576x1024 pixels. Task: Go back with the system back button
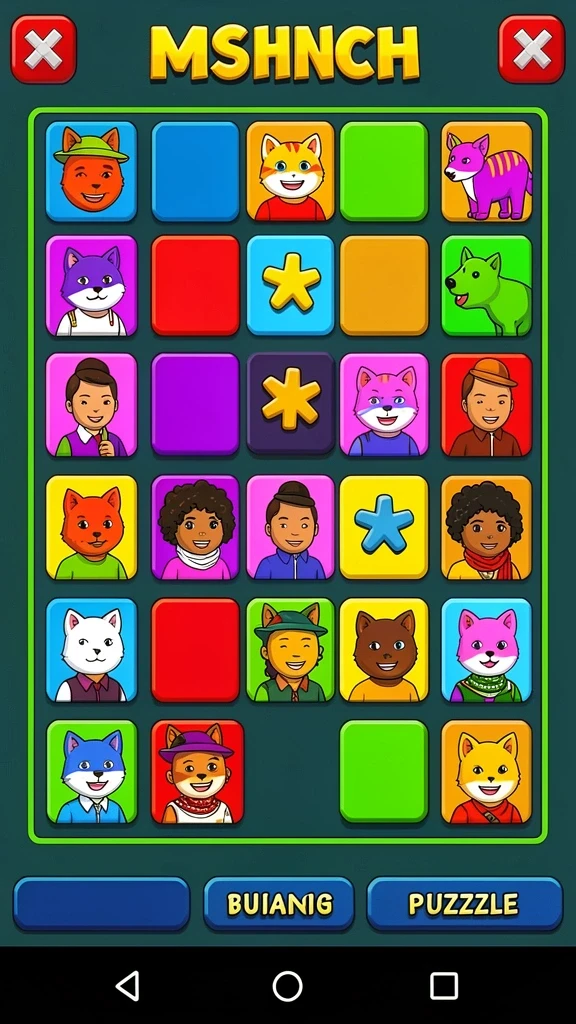pyautogui.click(x=127, y=985)
